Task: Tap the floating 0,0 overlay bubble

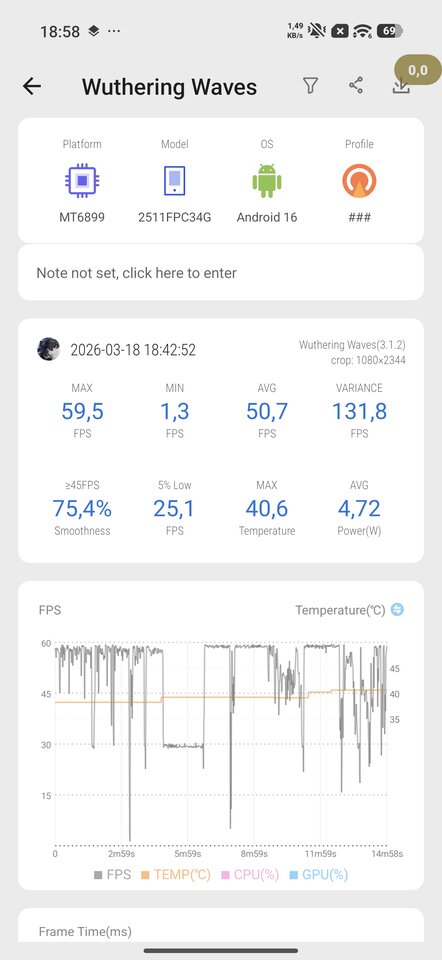Action: tap(417, 70)
